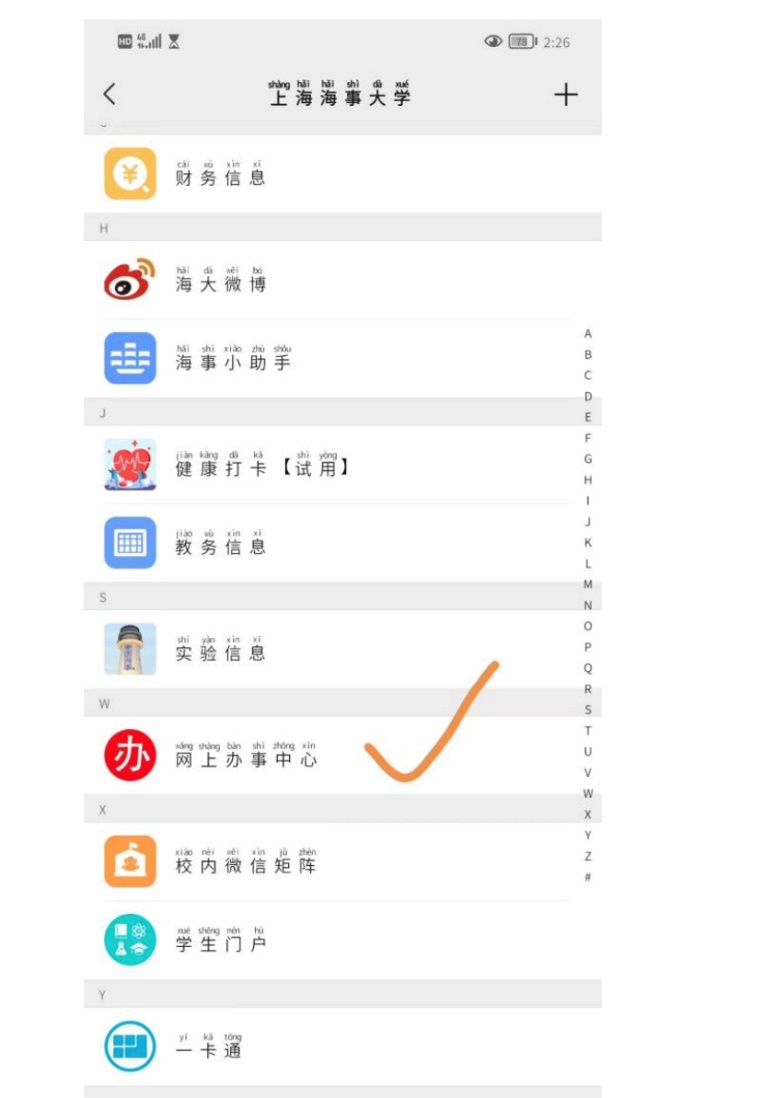Jump to letter H in the index
The height and width of the screenshot is (1098, 762).
pos(588,480)
